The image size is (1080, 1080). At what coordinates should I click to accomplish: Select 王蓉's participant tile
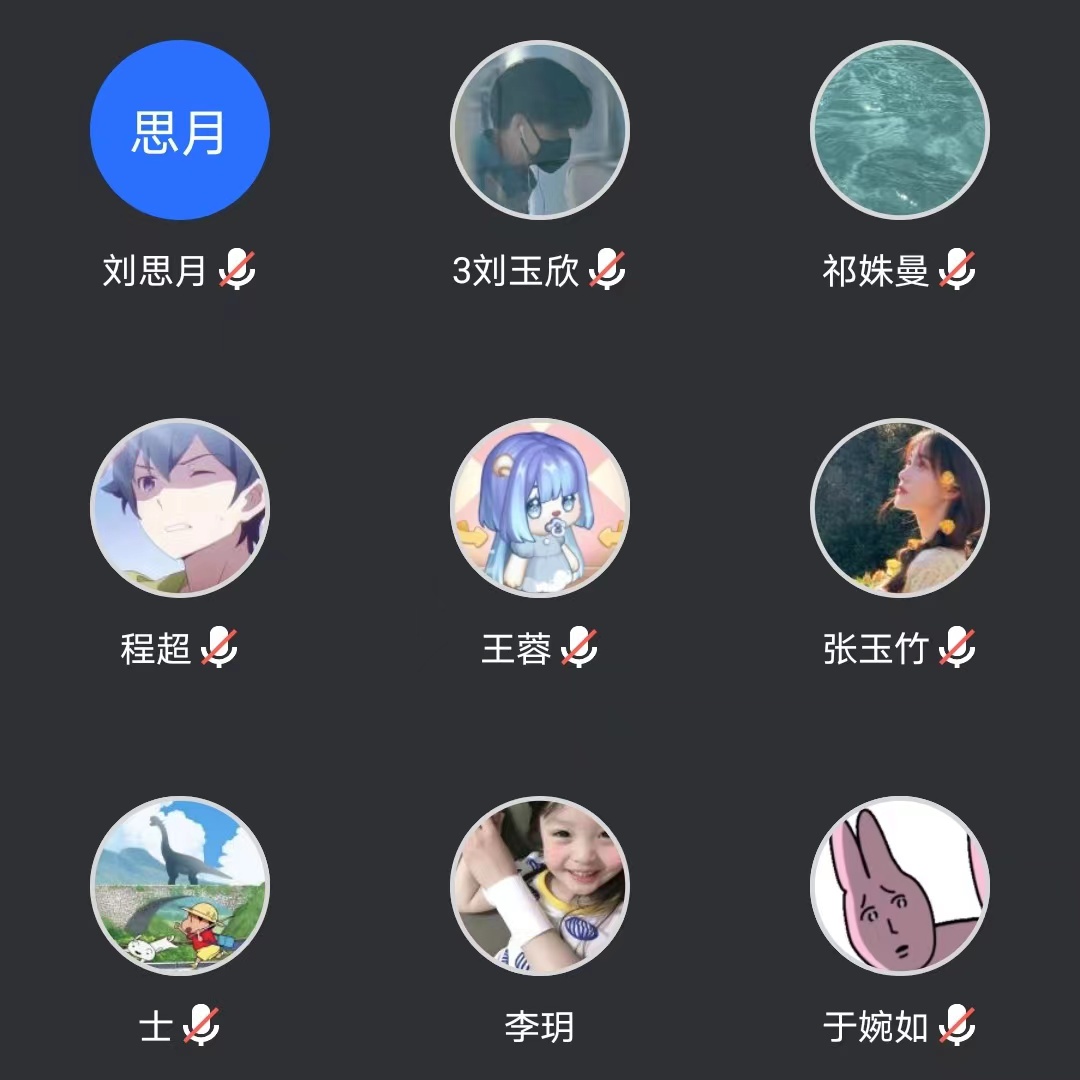coord(540,508)
